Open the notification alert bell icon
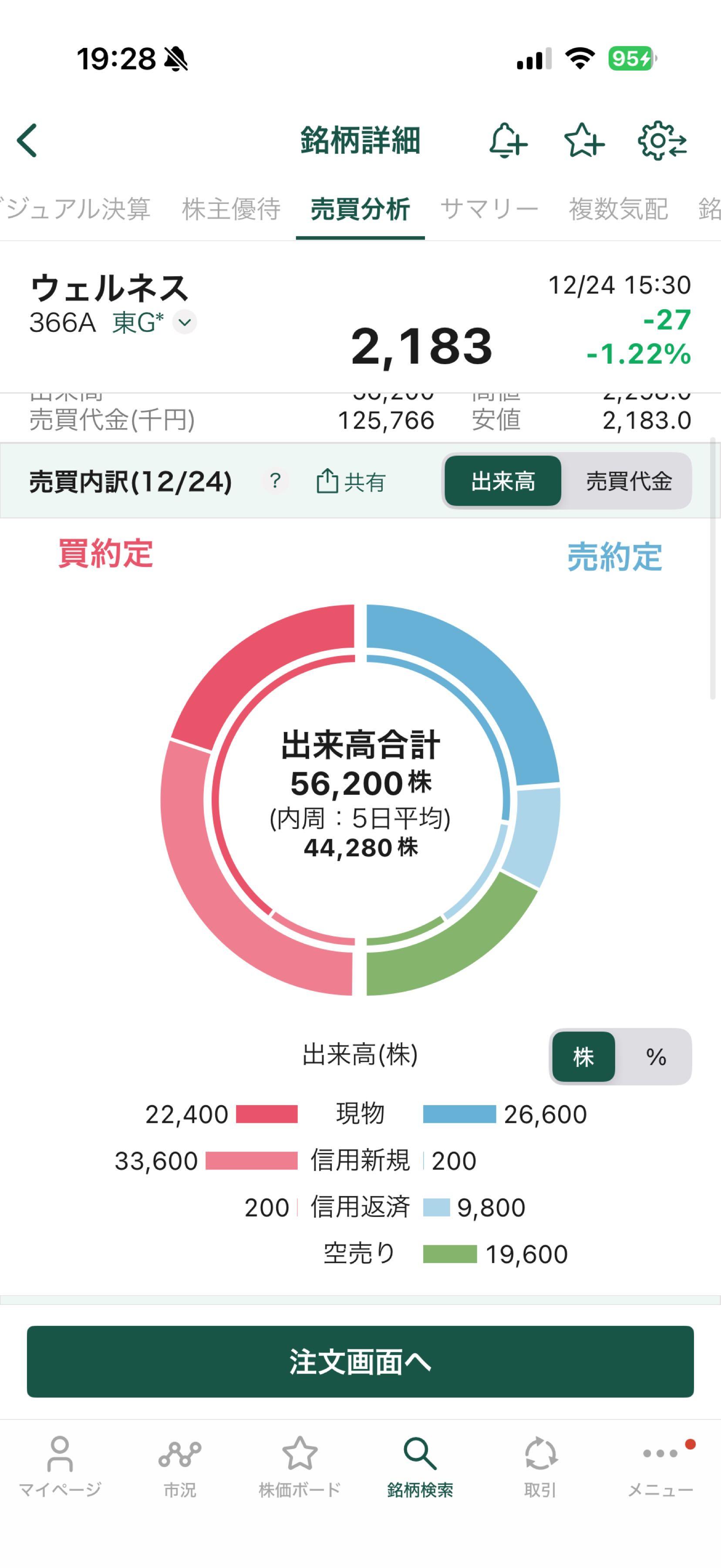This screenshot has height=1568, width=721. tap(509, 141)
